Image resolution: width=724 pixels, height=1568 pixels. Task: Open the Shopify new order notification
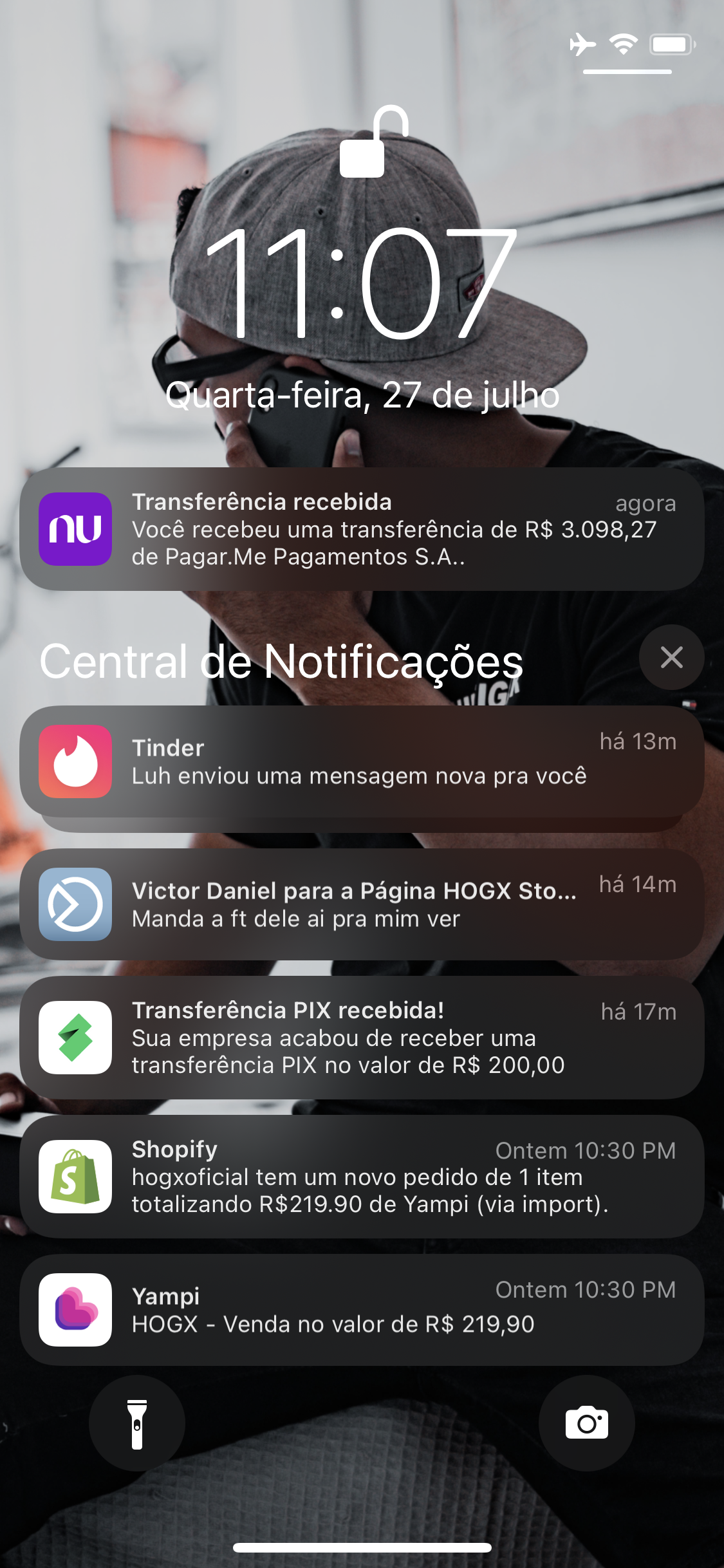(x=362, y=1177)
